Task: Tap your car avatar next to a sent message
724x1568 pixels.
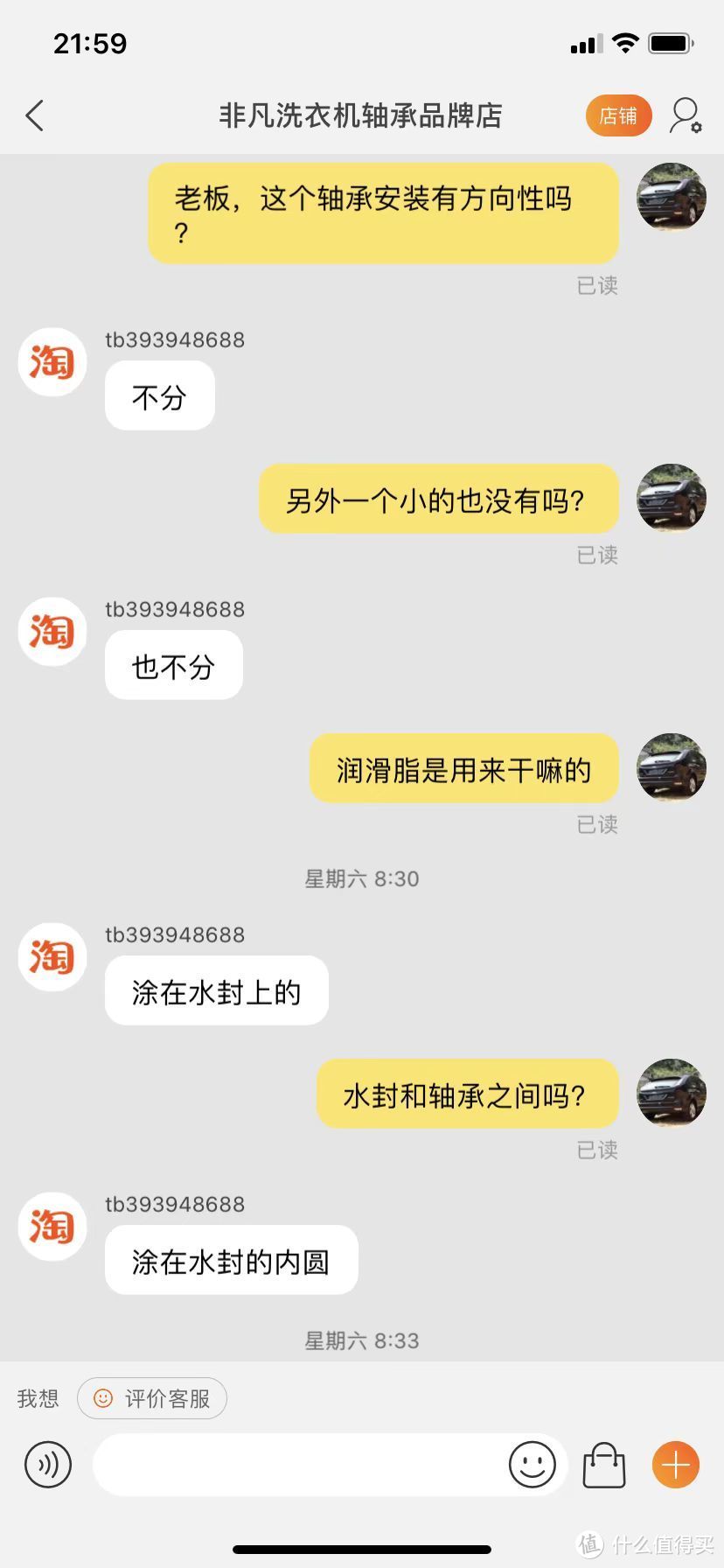Action: (x=671, y=198)
